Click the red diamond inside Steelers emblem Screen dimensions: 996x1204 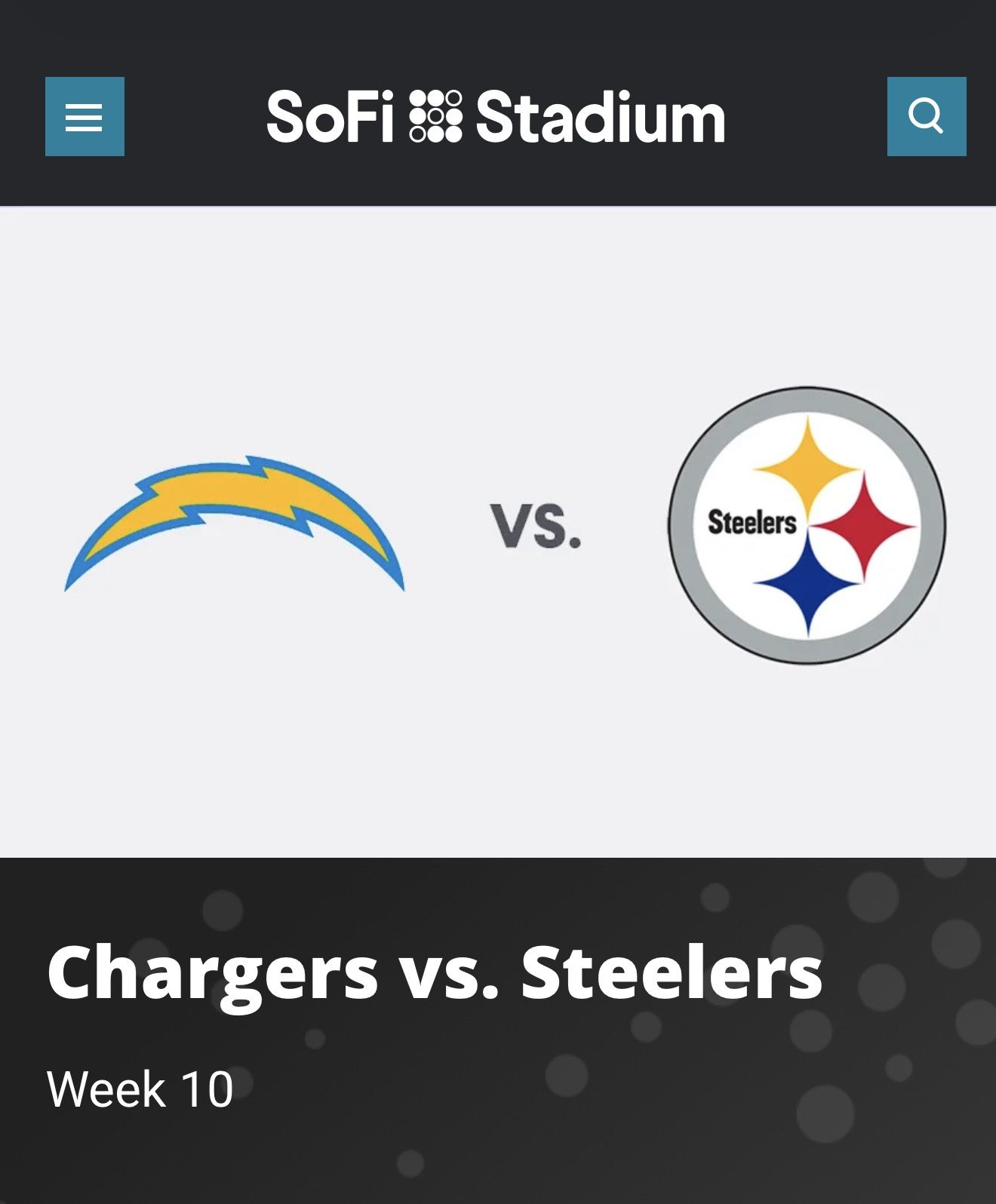coord(864,528)
